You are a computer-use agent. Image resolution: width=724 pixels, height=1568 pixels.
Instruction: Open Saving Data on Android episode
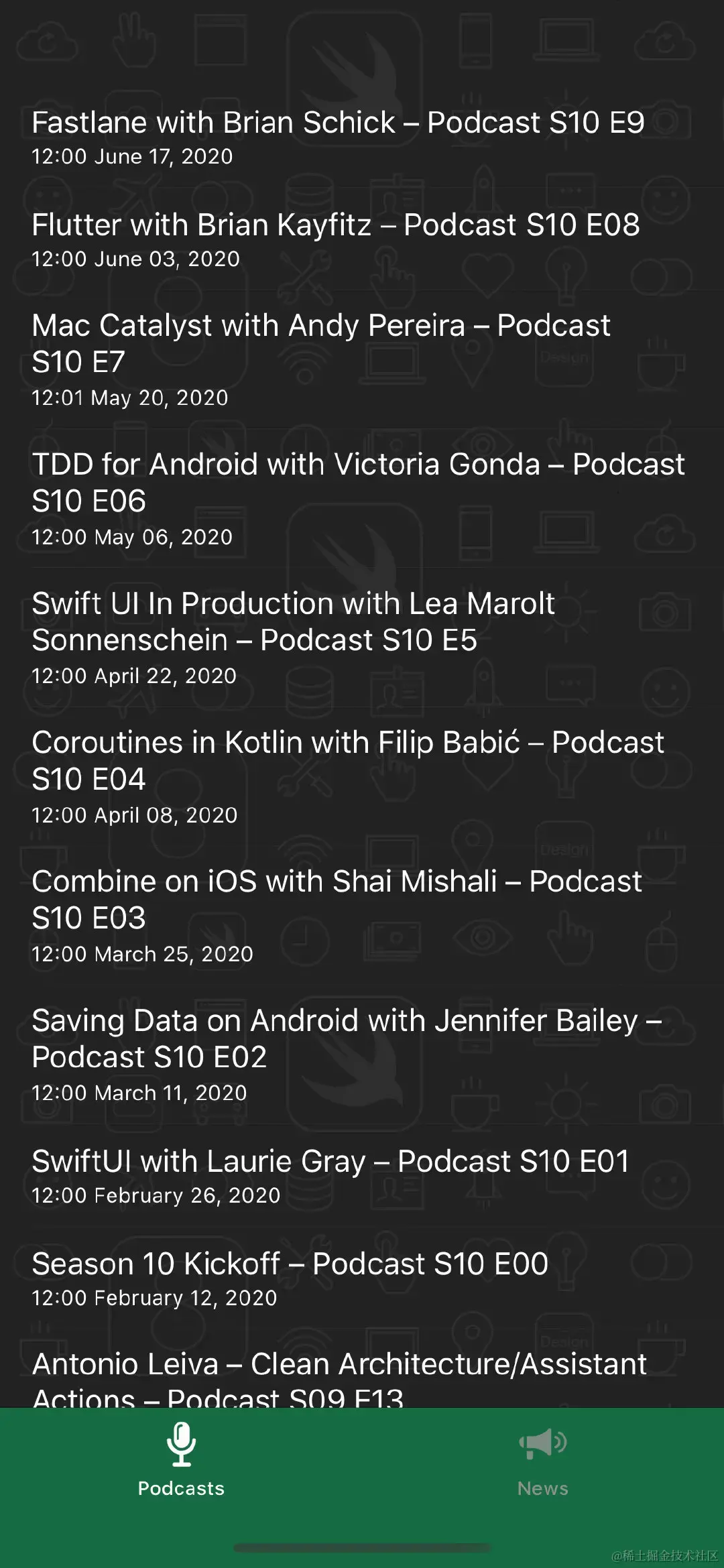tap(347, 1054)
